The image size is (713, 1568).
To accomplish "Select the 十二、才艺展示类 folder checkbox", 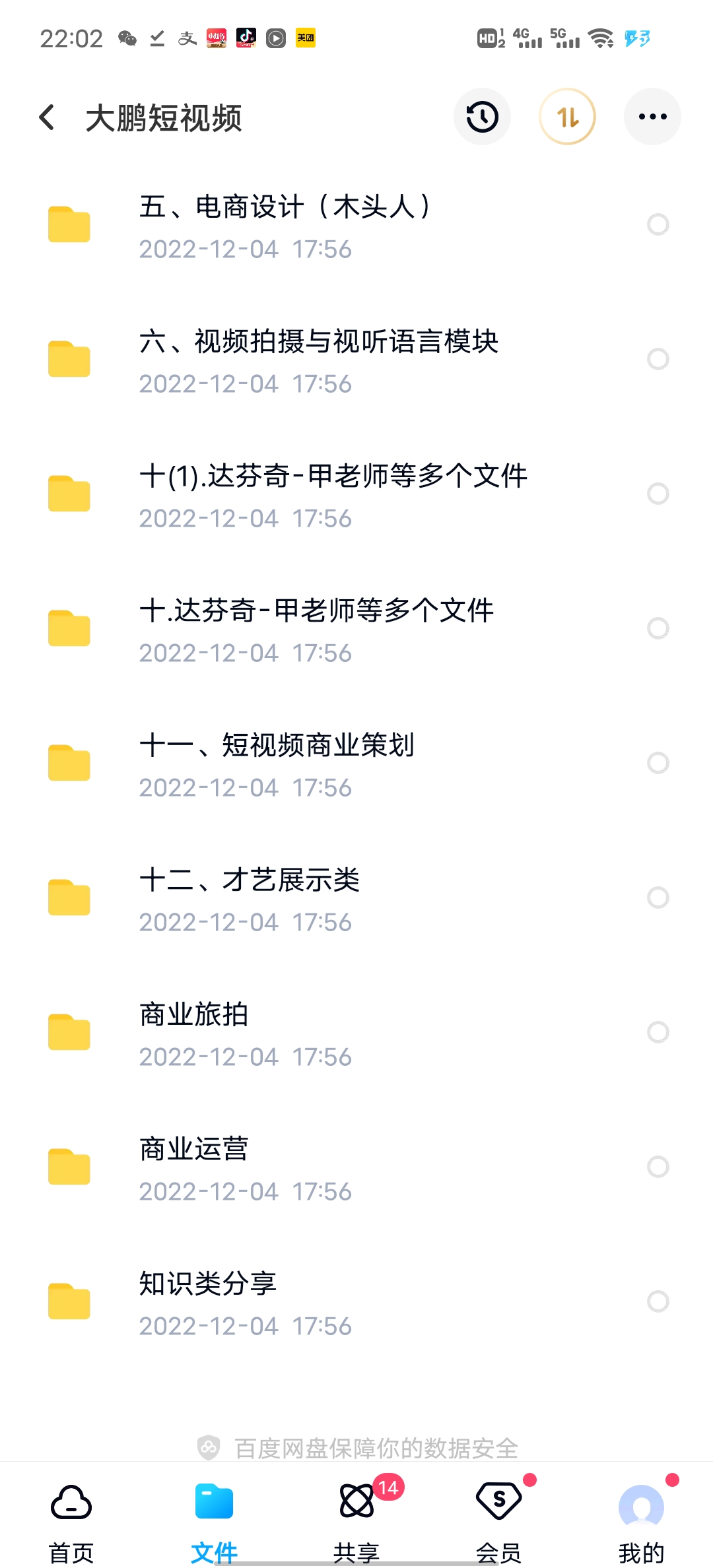I will tap(658, 898).
